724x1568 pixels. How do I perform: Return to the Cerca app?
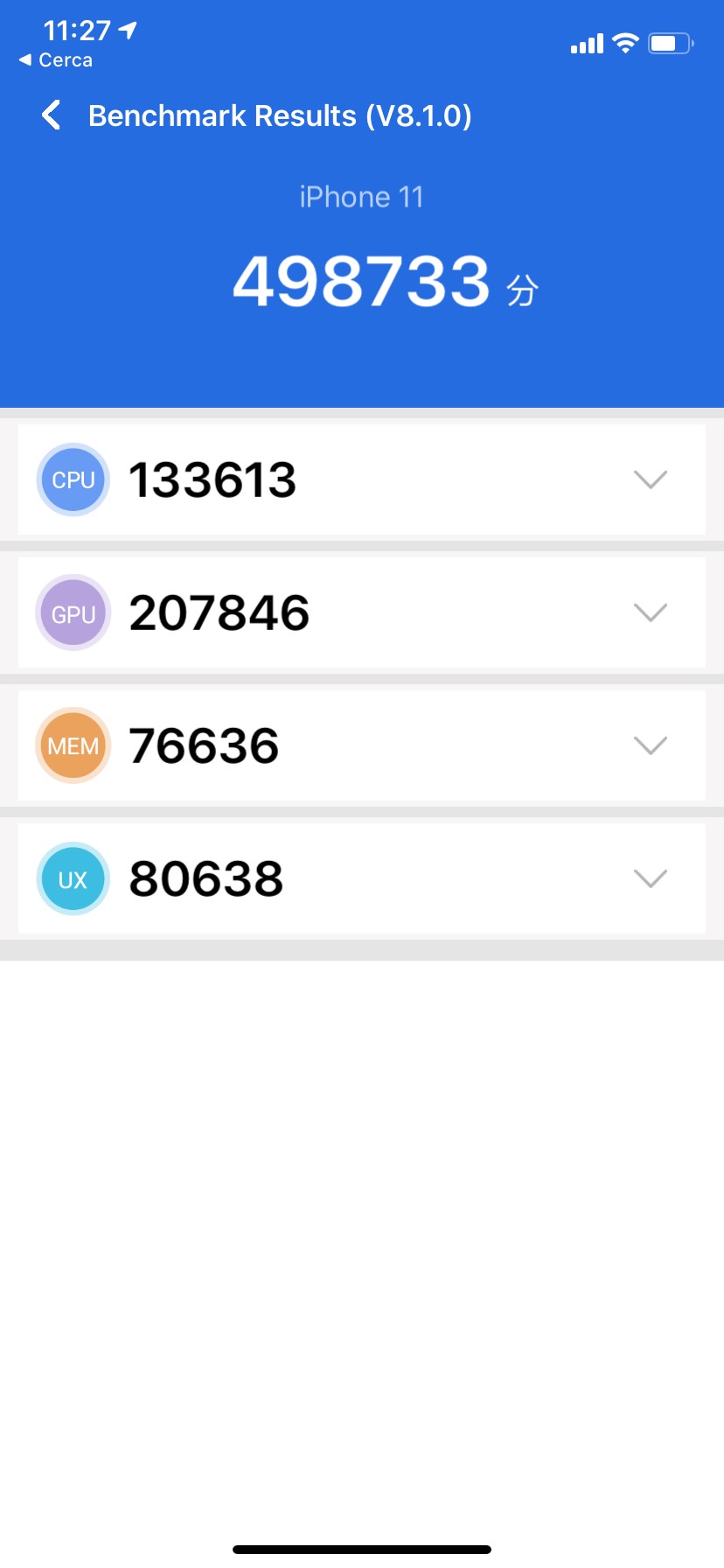point(55,60)
